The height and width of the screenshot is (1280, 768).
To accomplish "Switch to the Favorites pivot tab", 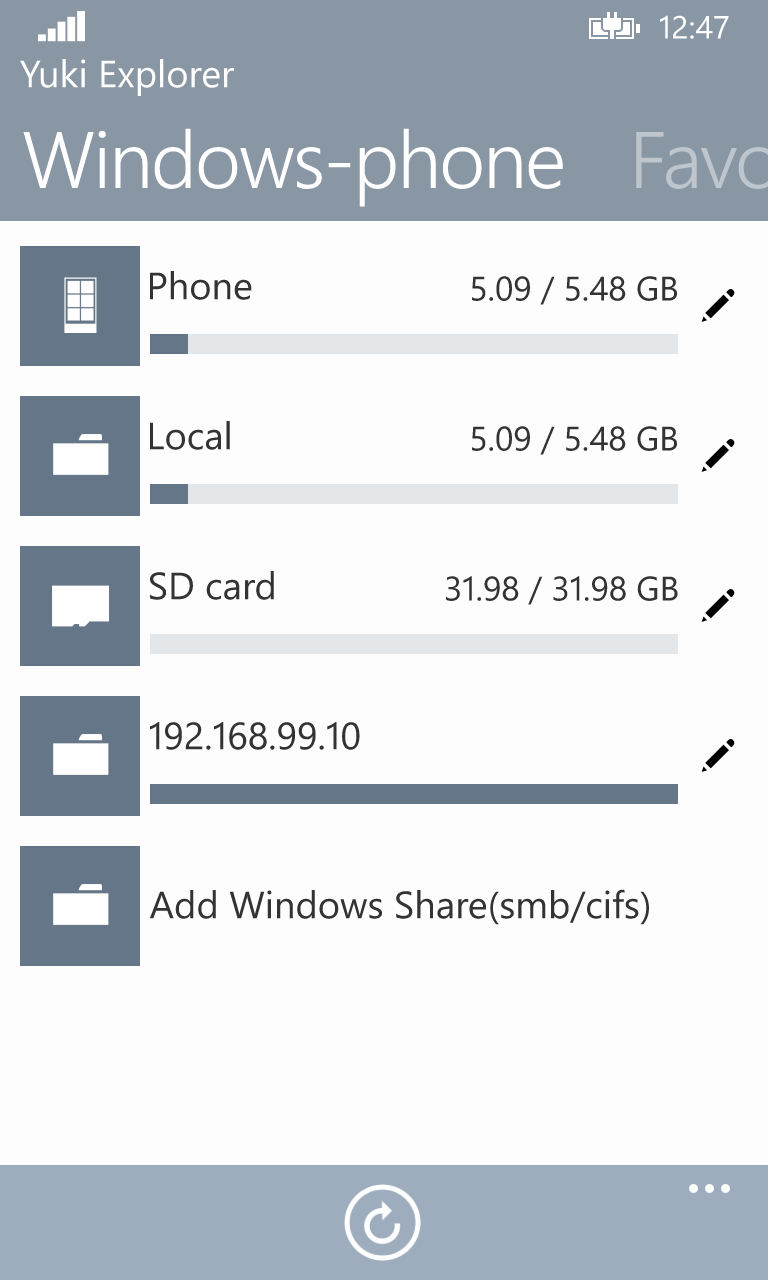I will pyautogui.click(x=698, y=162).
